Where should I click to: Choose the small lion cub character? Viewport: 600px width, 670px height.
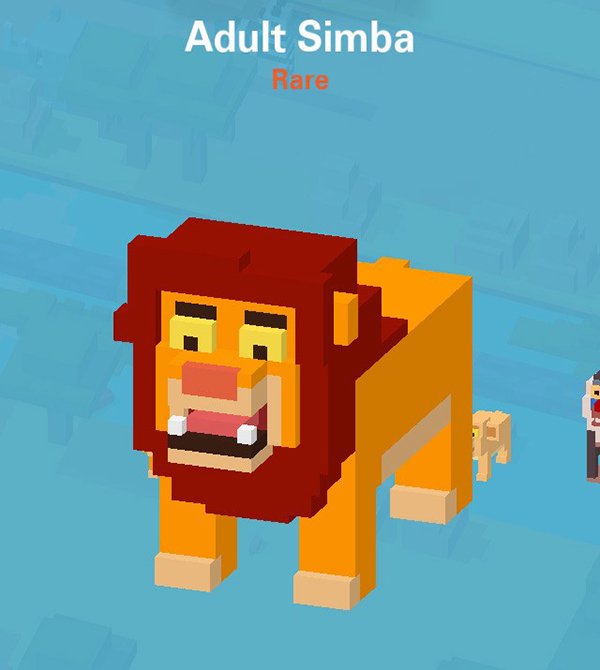tap(492, 442)
